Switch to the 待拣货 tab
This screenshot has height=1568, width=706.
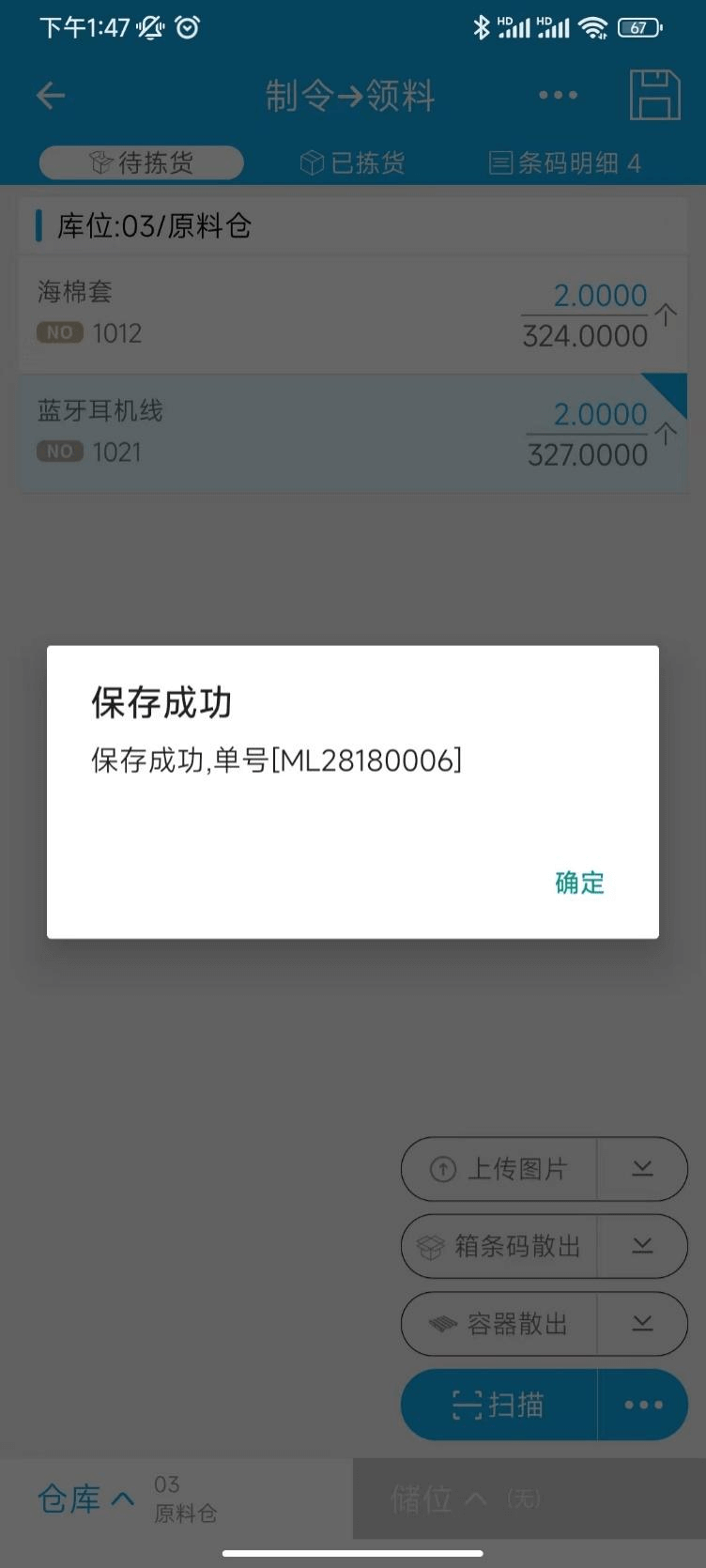click(x=142, y=162)
